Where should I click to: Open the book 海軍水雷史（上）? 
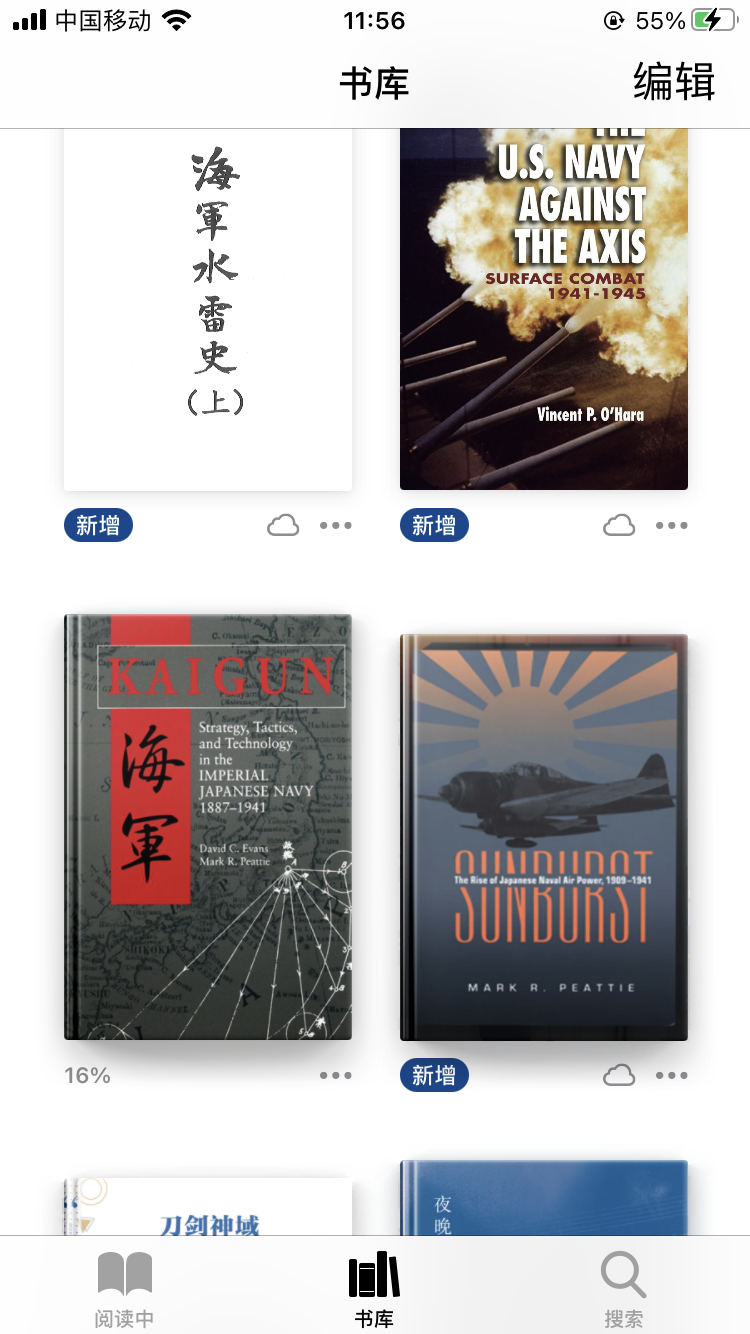coord(208,310)
